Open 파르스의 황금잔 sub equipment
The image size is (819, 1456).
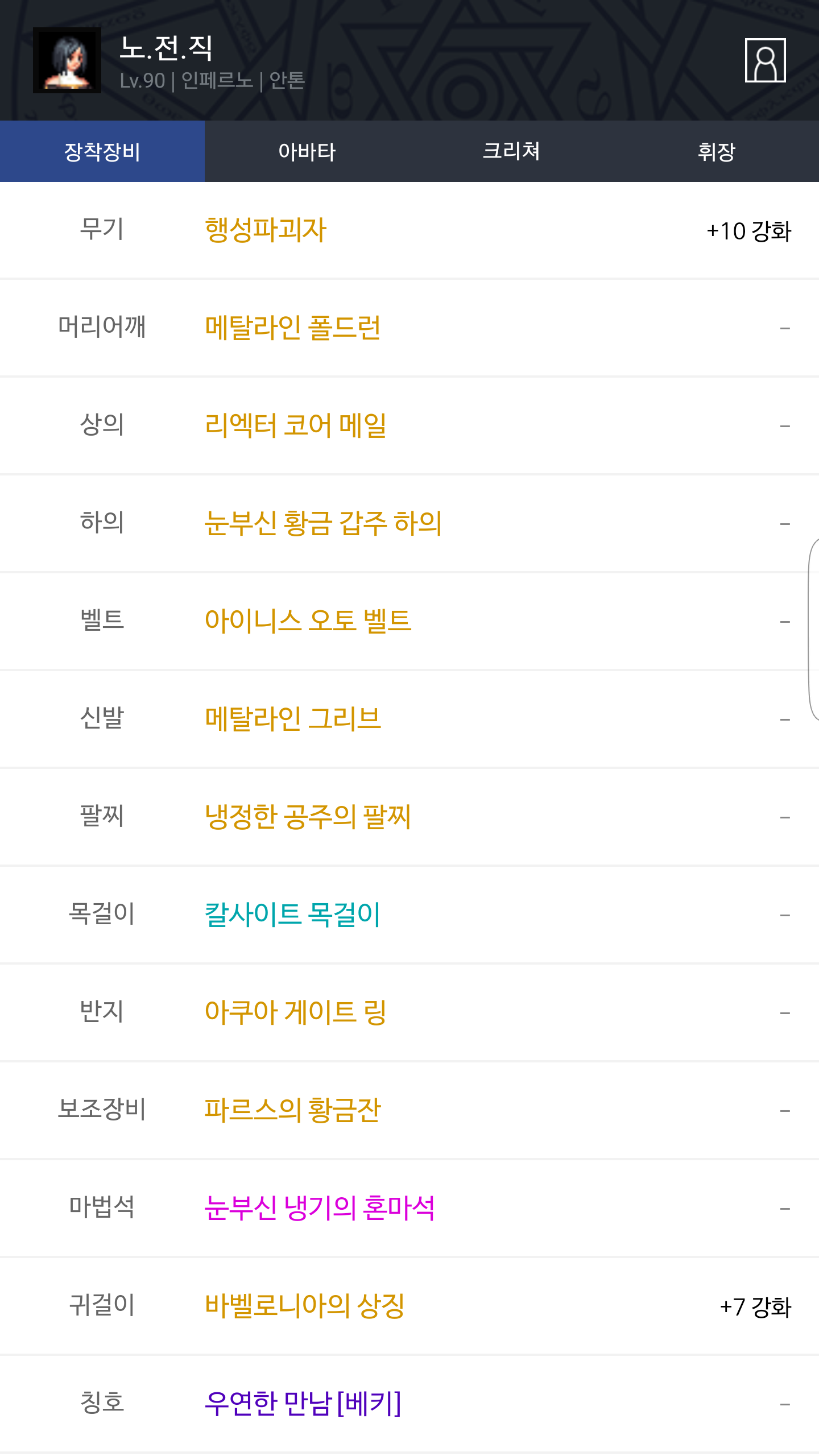(x=292, y=1111)
